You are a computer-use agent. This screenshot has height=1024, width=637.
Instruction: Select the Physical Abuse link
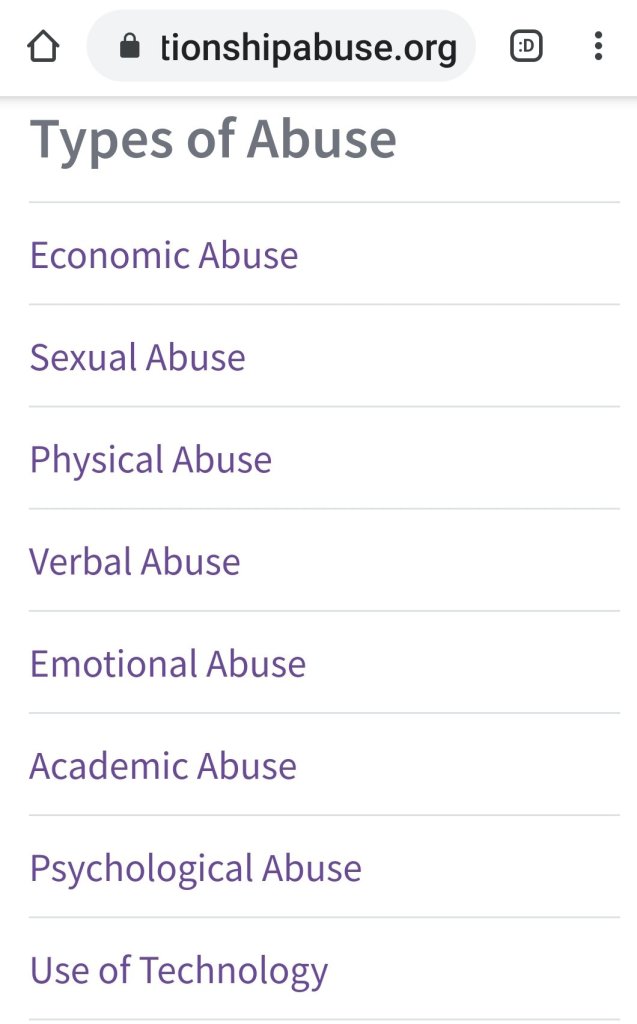[x=151, y=459]
